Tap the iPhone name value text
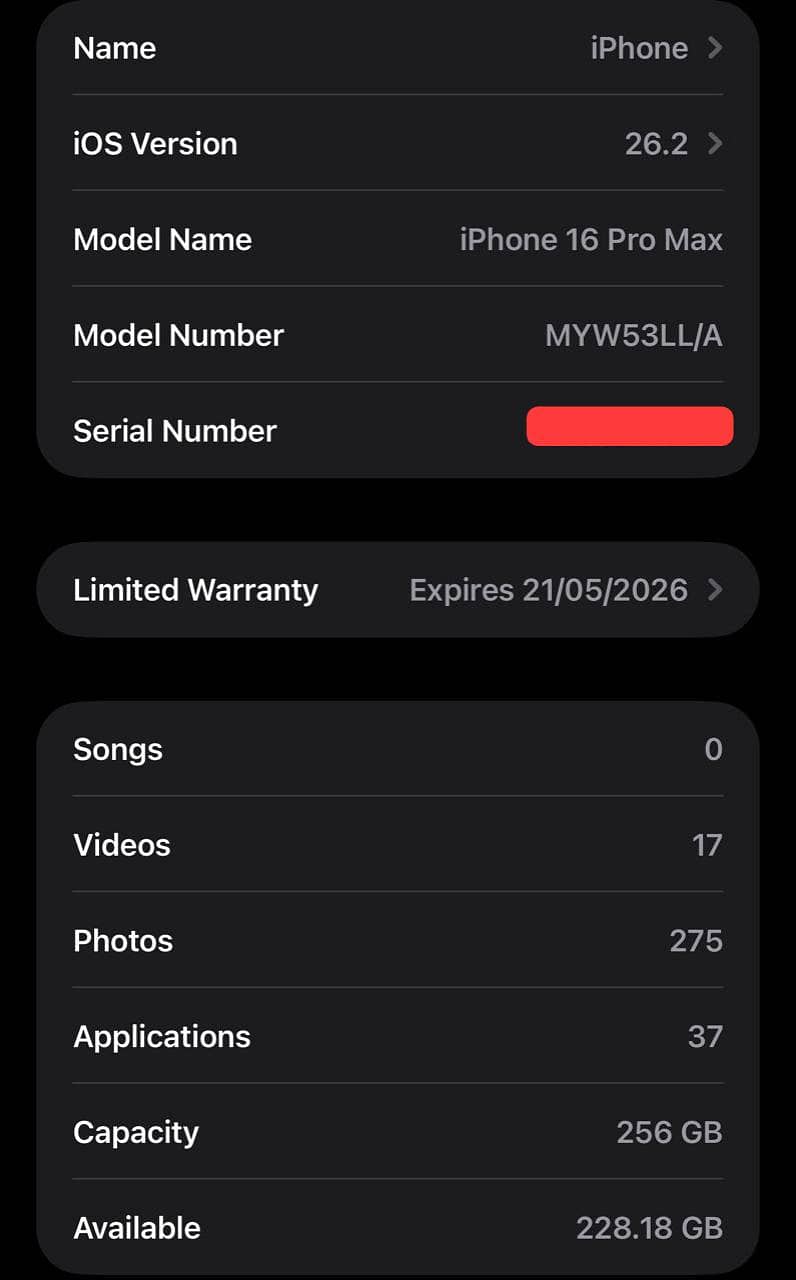Viewport: 796px width, 1280px height. pyautogui.click(x=638, y=48)
